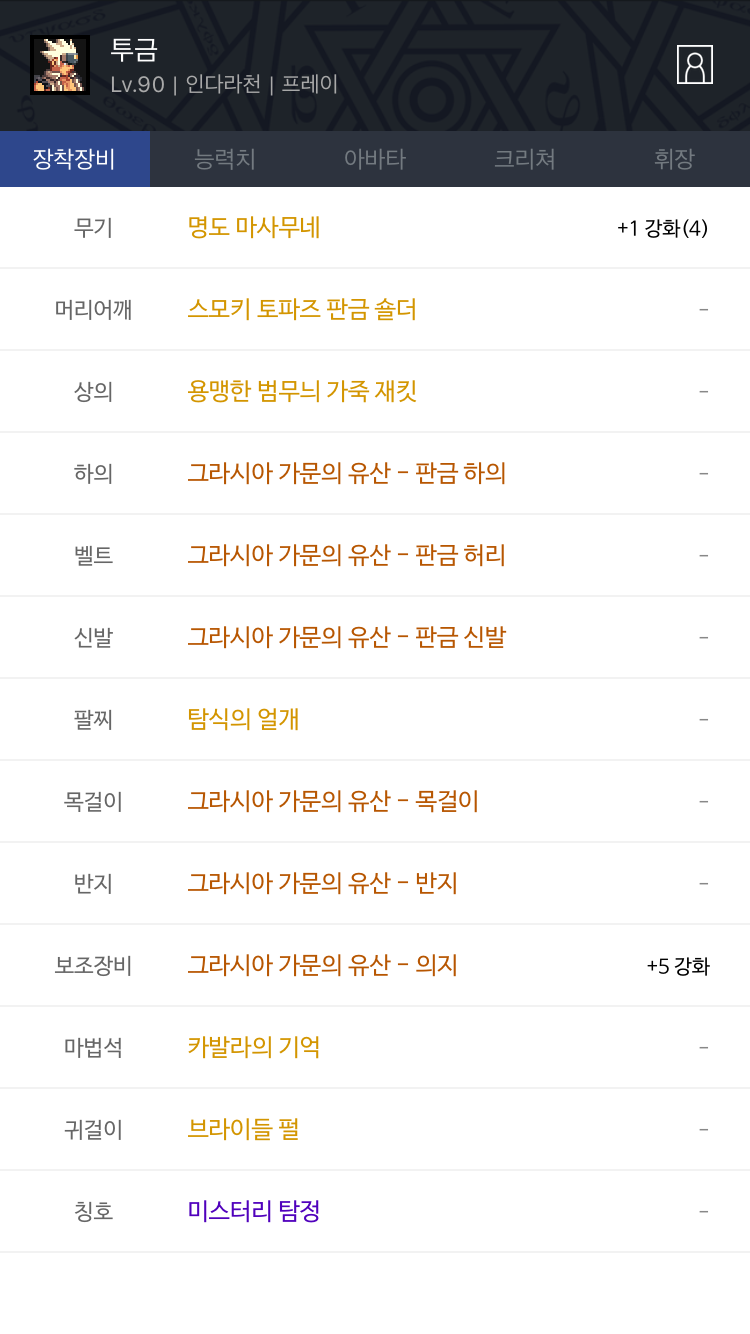The width and height of the screenshot is (750, 1334).
Task: View earring item 브라이들 펄
Action: 244,1130
